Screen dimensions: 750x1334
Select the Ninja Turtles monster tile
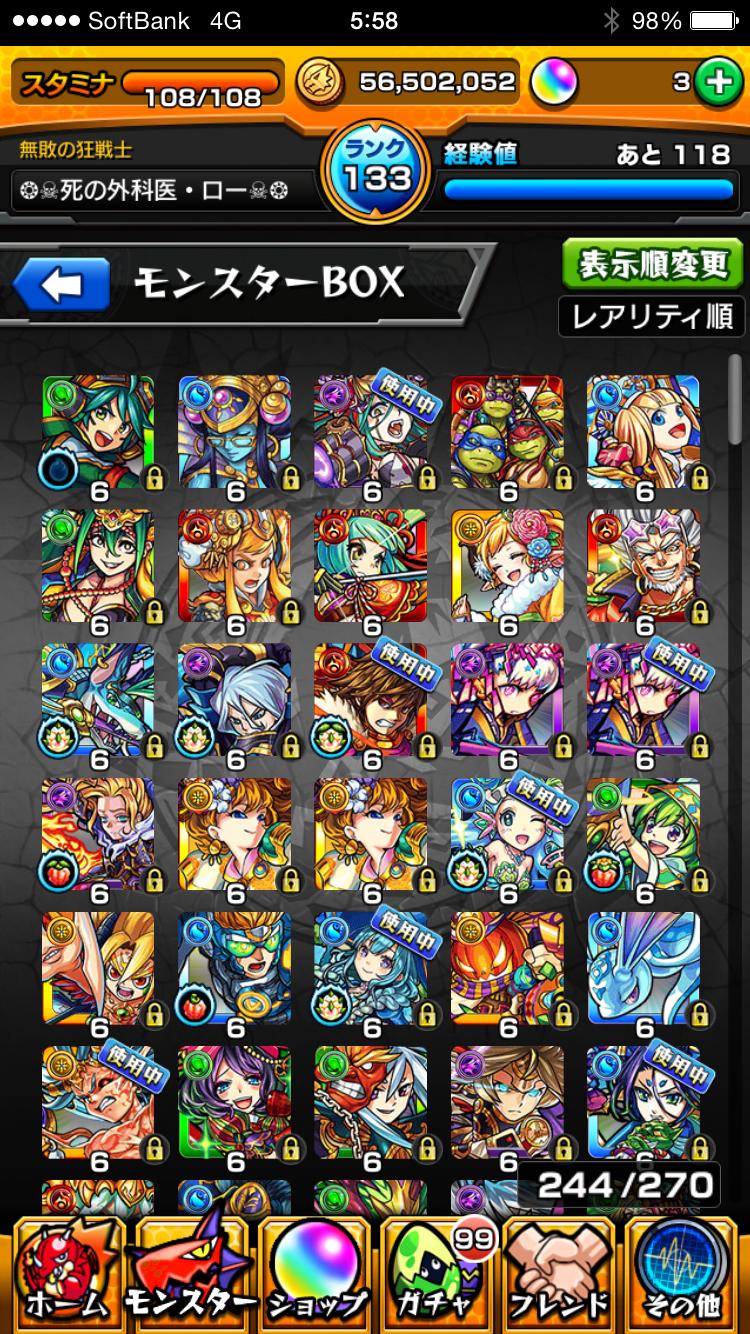point(507,432)
